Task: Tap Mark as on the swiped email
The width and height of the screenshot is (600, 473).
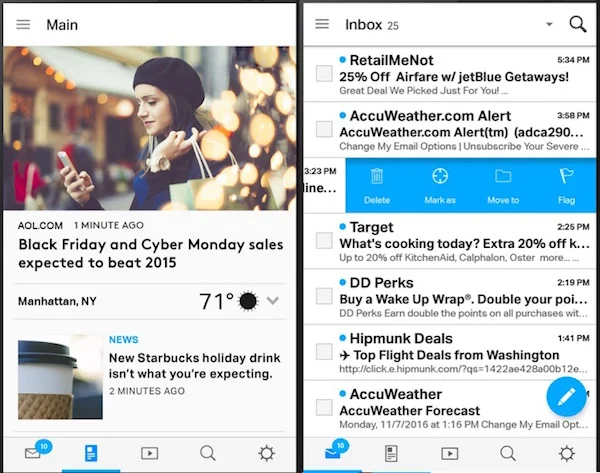Action: [x=439, y=185]
